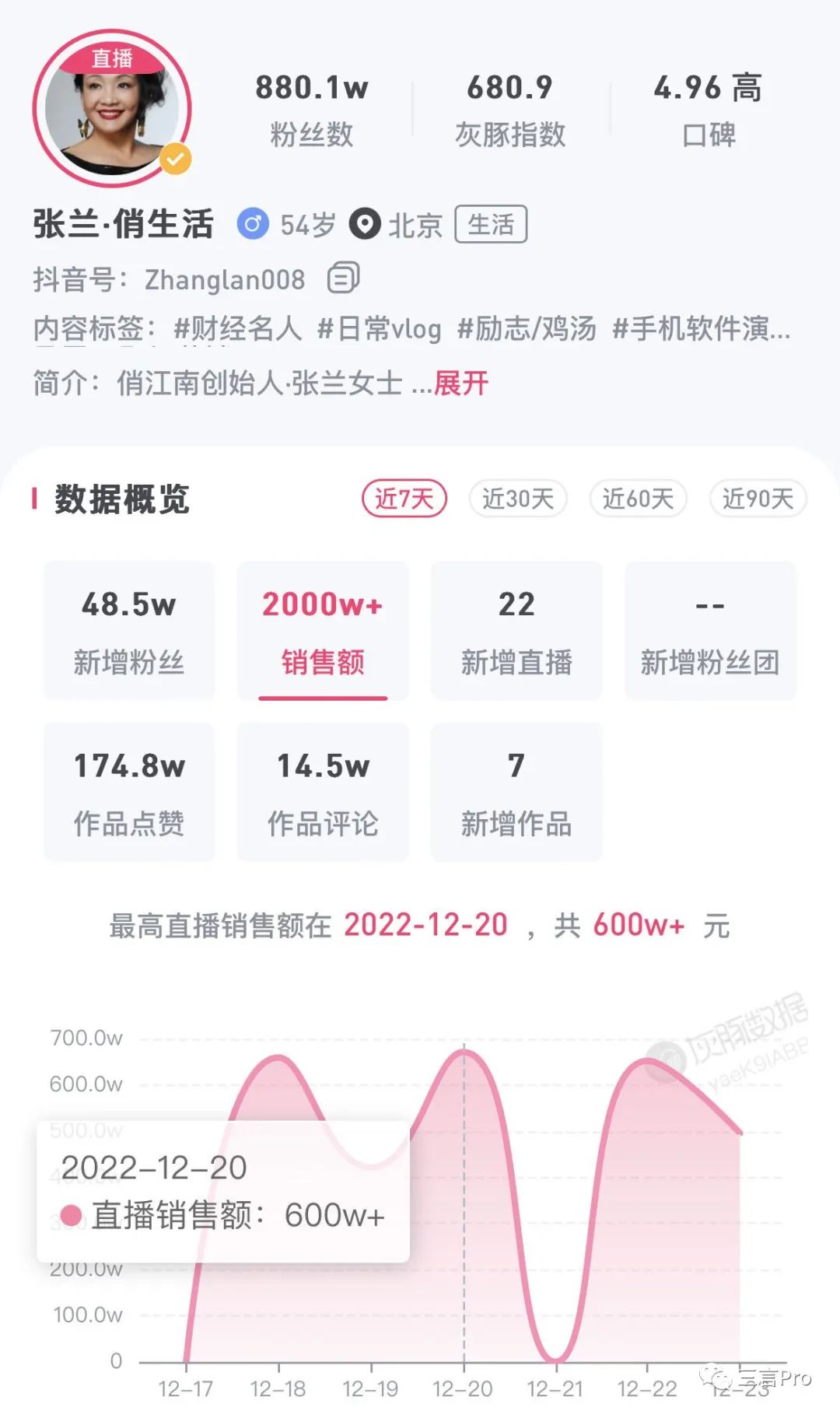Select the 销售额 metric card
840x1415 pixels.
(323, 631)
